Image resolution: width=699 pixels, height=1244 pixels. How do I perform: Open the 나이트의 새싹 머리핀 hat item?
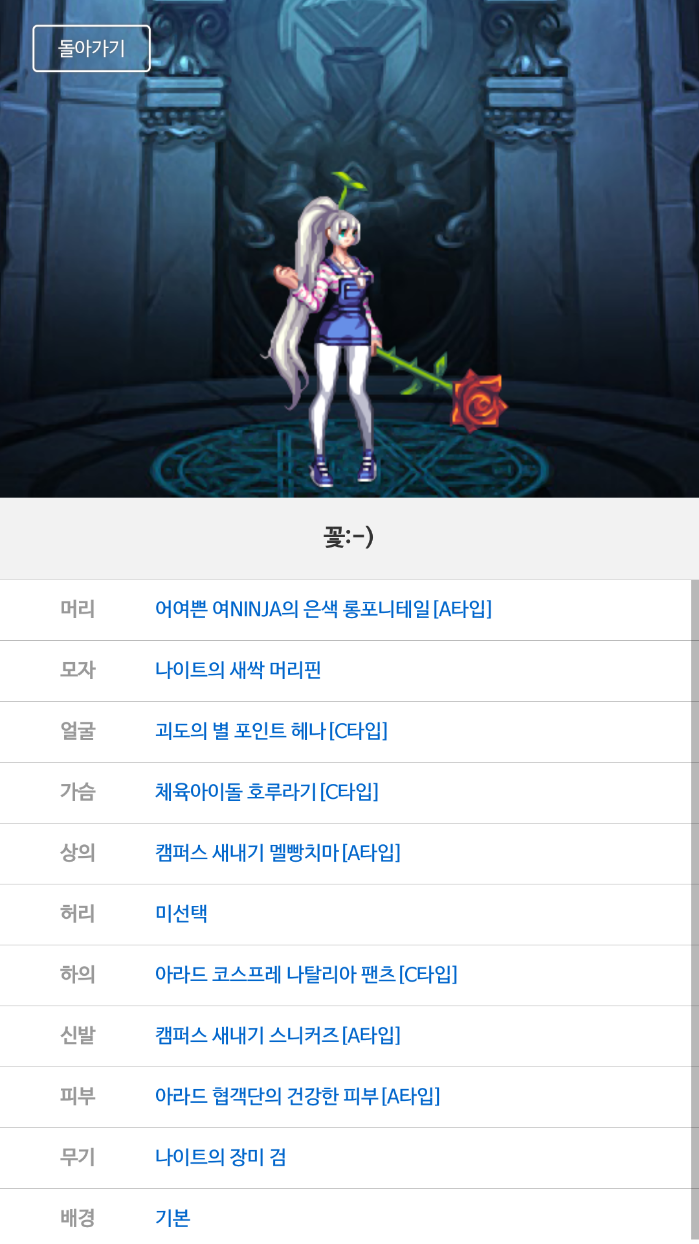[238, 670]
